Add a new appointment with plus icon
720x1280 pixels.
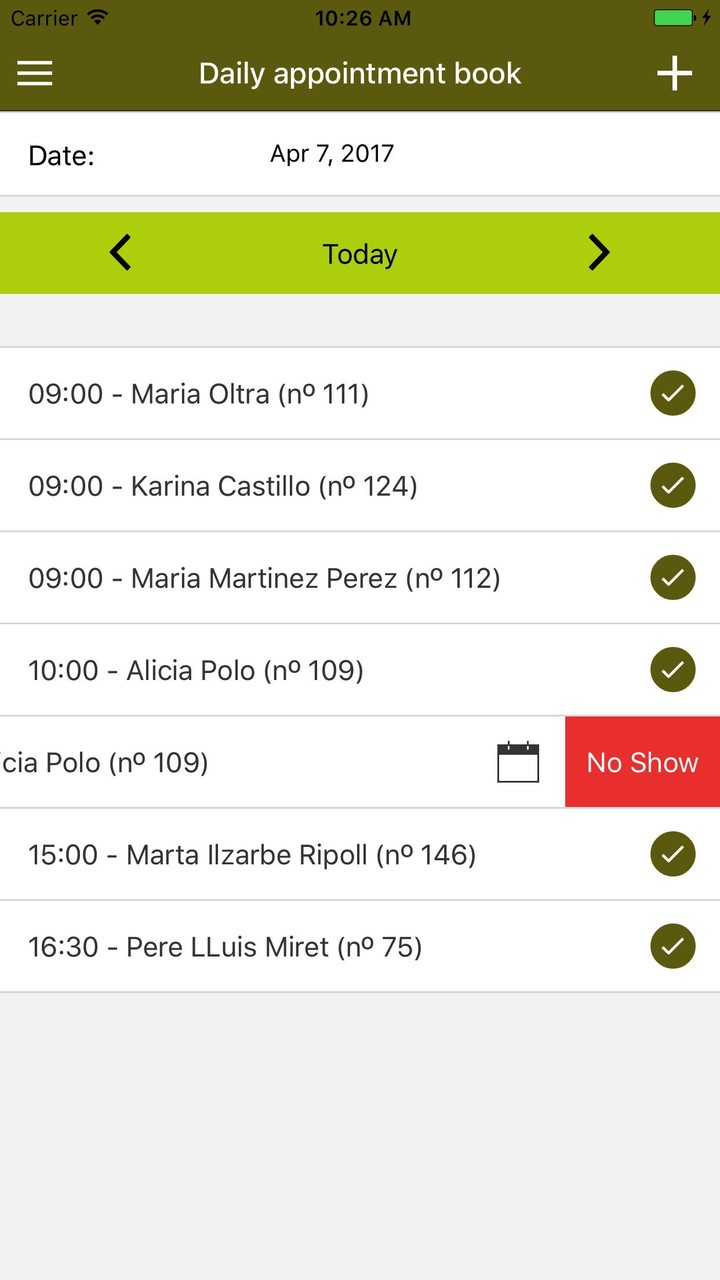tap(674, 73)
